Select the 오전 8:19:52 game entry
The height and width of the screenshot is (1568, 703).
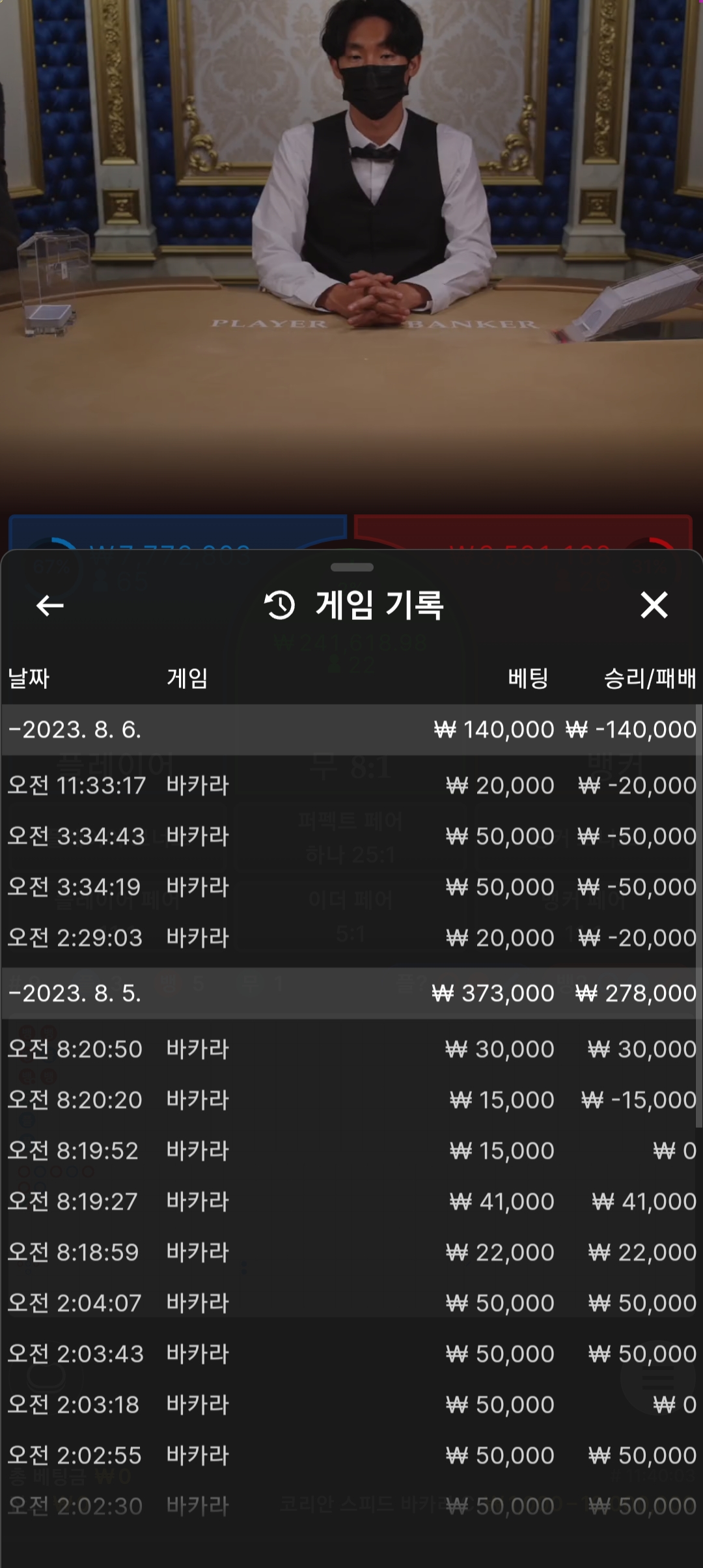click(350, 1151)
